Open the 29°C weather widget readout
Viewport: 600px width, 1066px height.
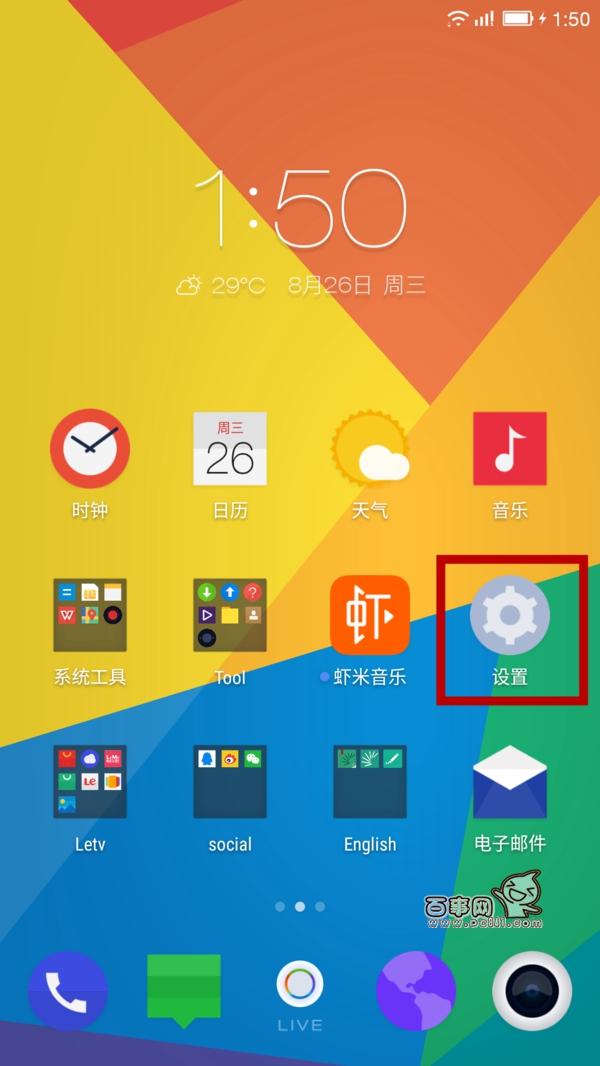click(x=222, y=286)
